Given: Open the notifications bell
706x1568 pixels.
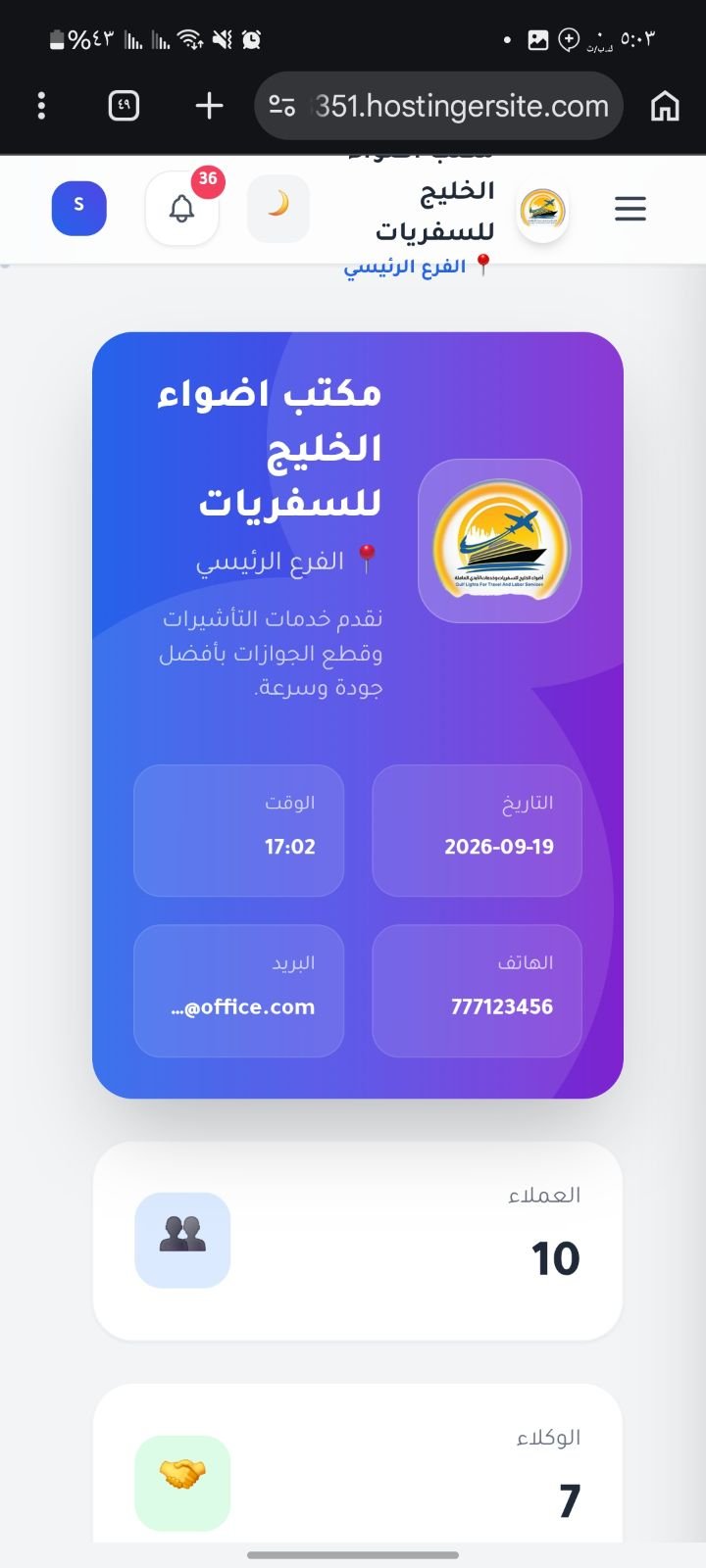Looking at the screenshot, I should coord(181,209).
